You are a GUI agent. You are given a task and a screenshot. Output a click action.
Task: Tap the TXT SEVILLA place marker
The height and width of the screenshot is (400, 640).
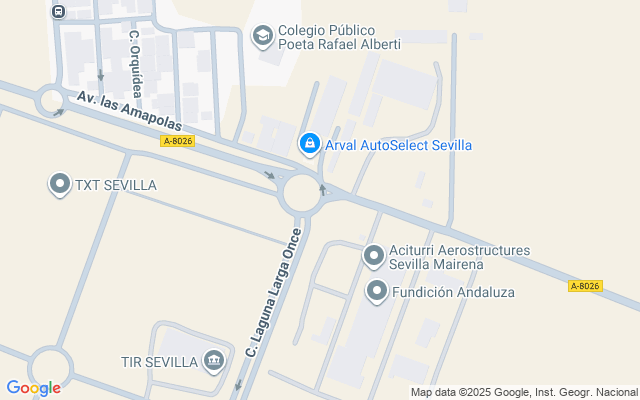(60, 184)
